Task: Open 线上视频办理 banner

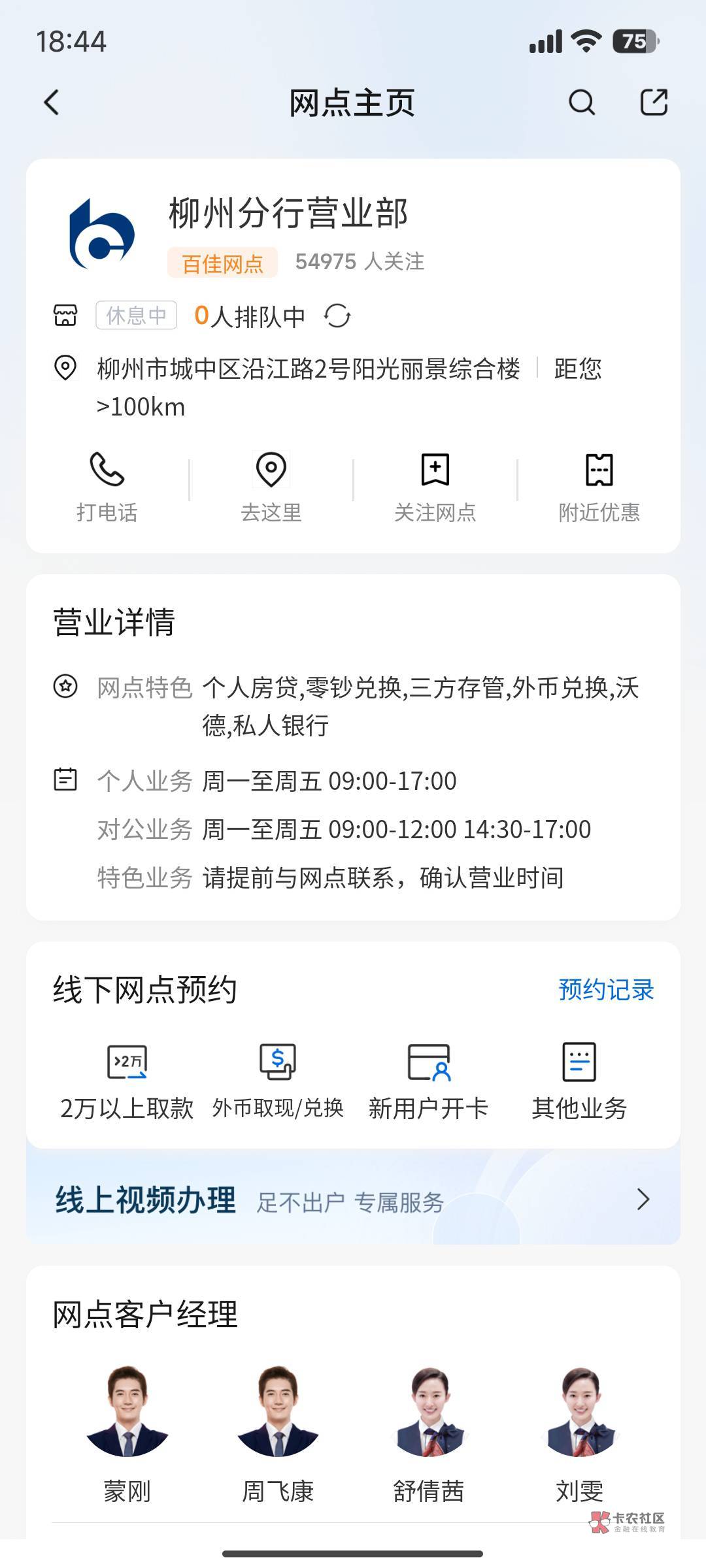Action: pyautogui.click(x=353, y=1200)
